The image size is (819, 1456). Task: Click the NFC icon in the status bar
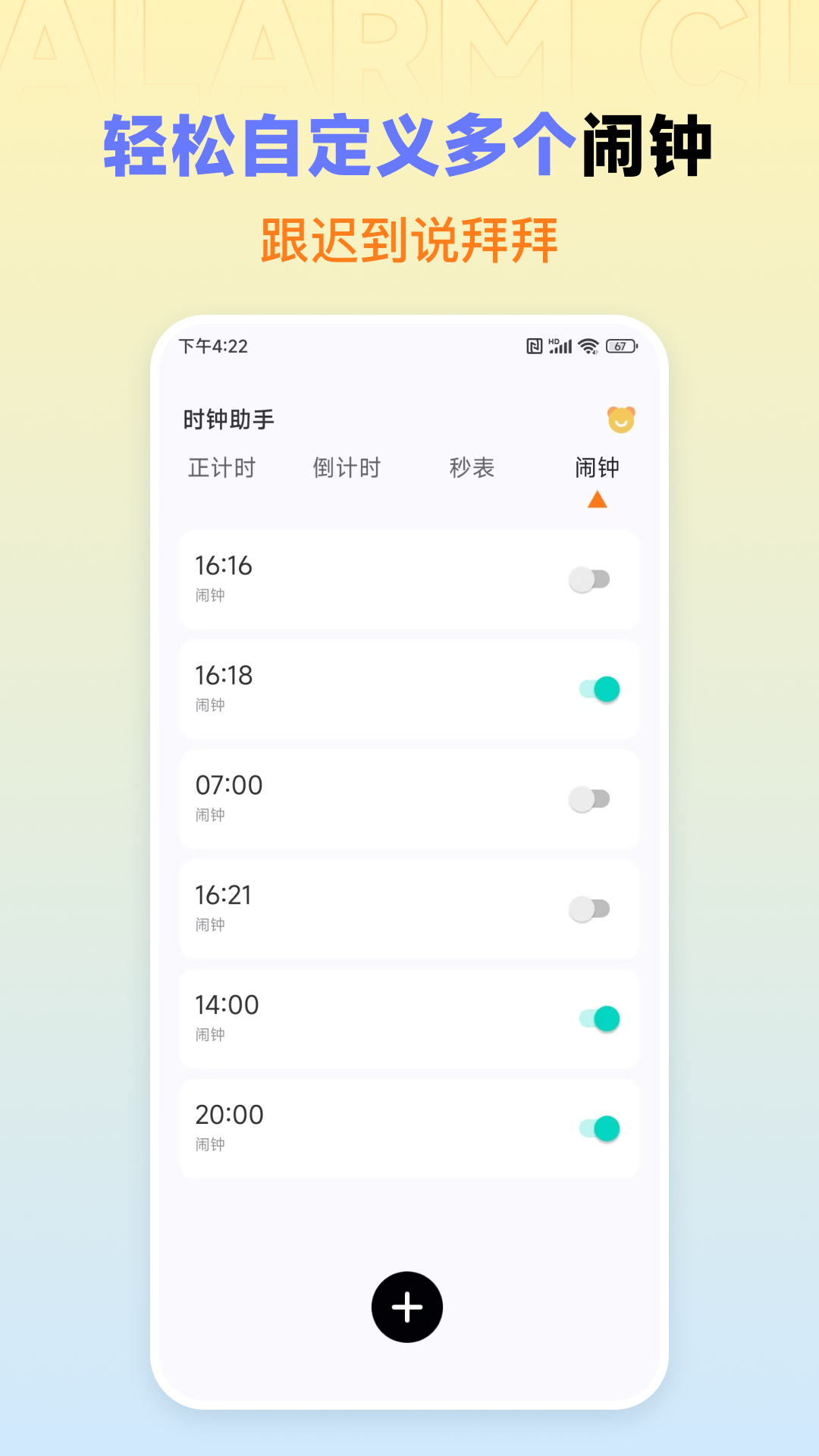pos(535,347)
